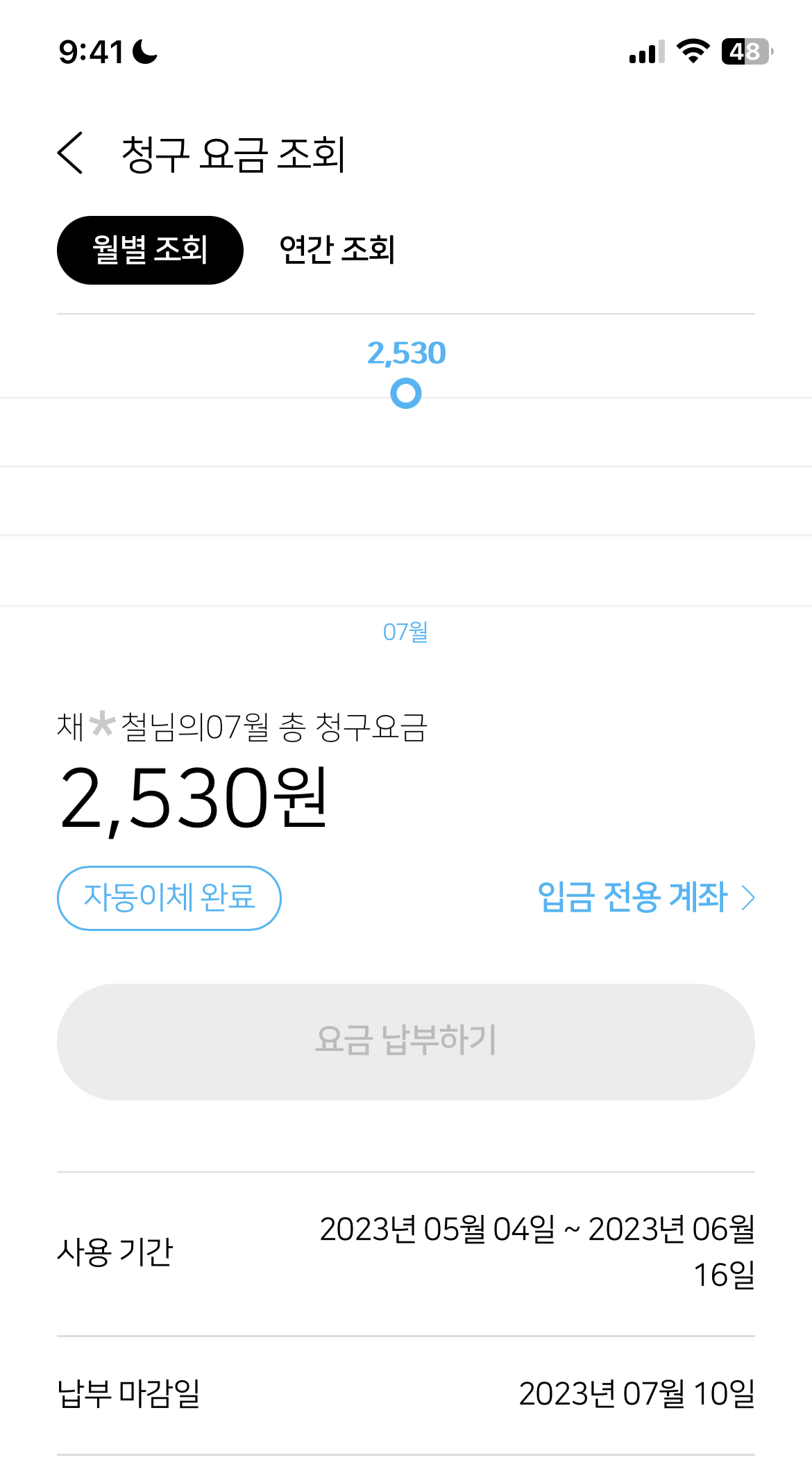Open 입금 전용 계좌 link
Screen dimensions: 812x1476
click(x=645, y=898)
